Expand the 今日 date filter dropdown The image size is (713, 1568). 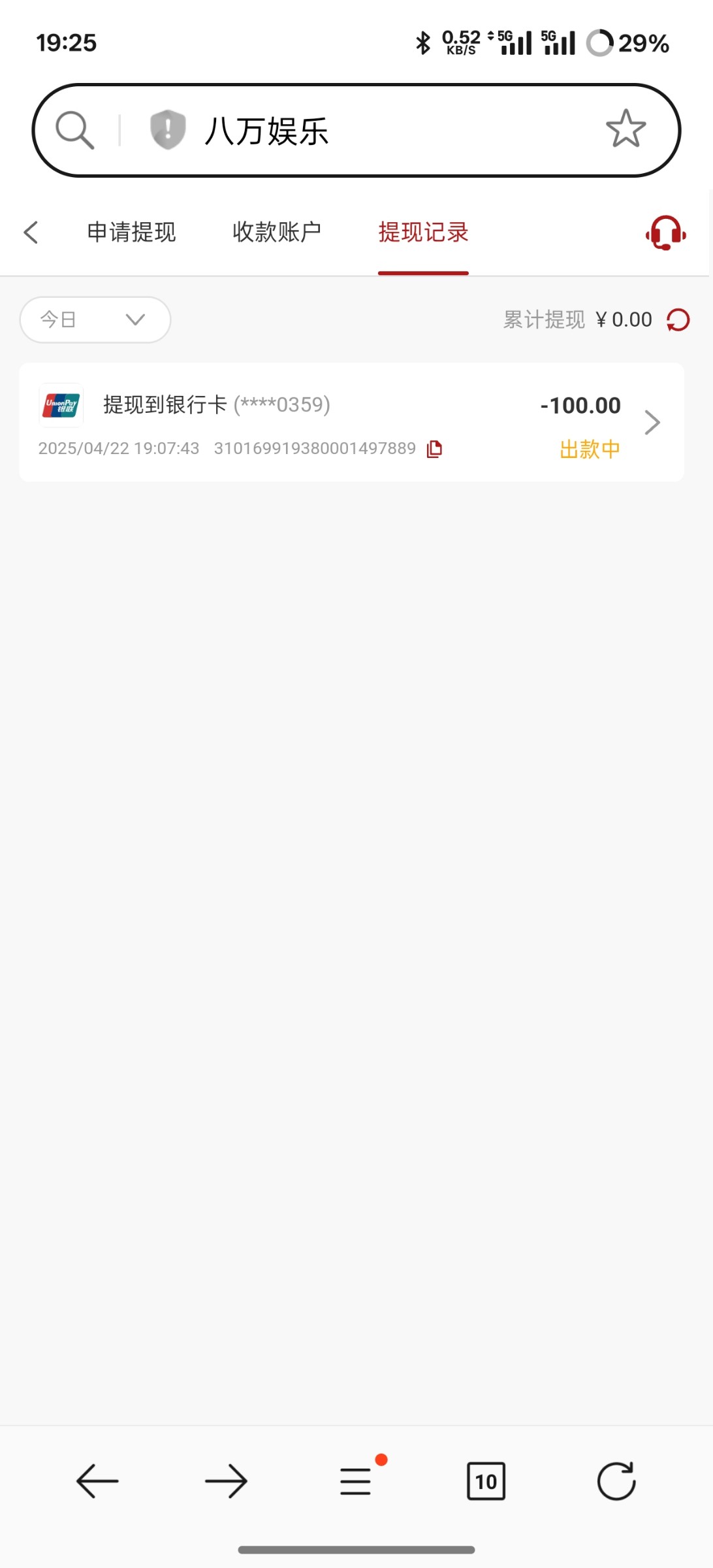click(x=95, y=319)
